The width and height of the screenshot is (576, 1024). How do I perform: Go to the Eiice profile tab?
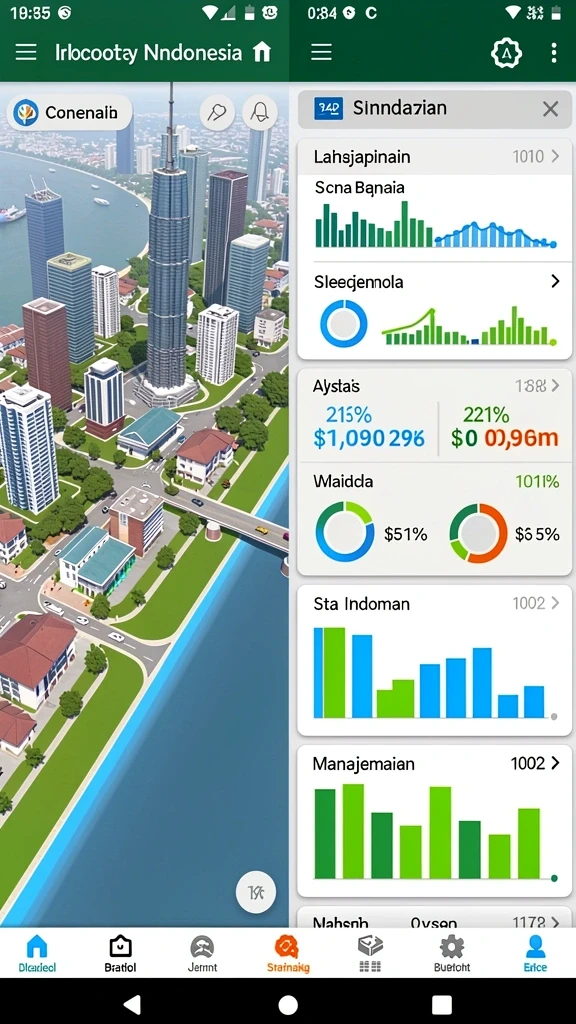pyautogui.click(x=535, y=953)
